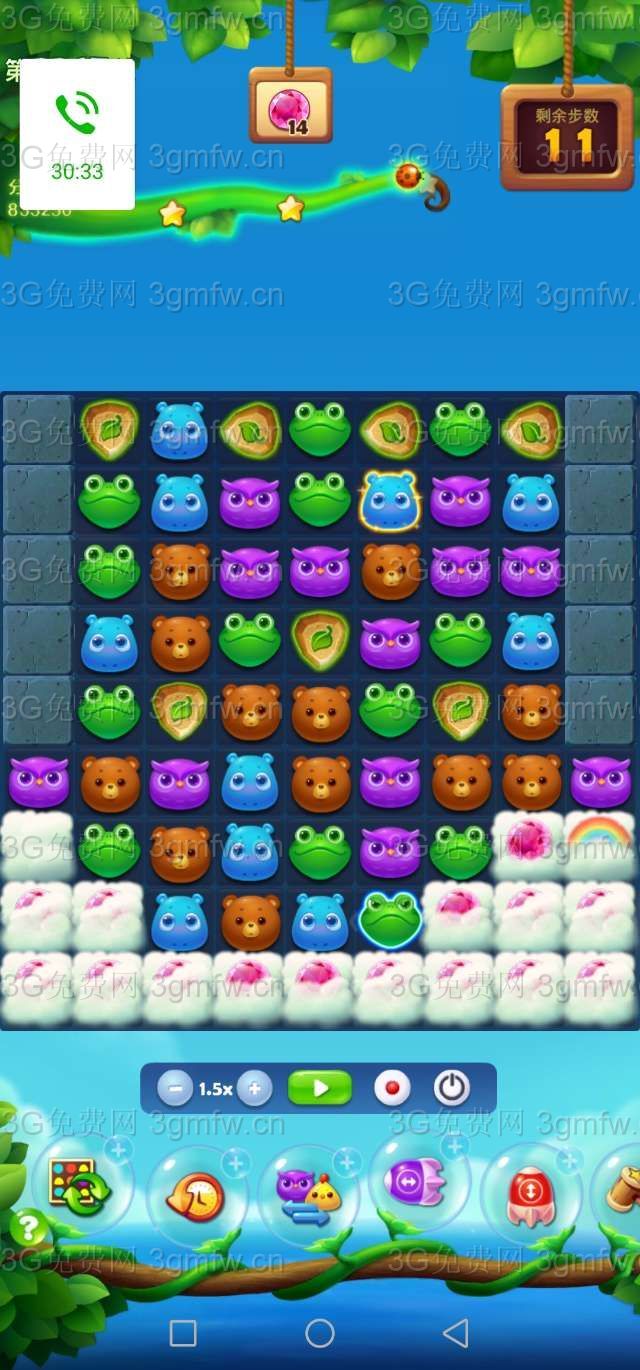Tap the rainbow tile on the cloud
This screenshot has width=640, height=1370.
[600, 835]
